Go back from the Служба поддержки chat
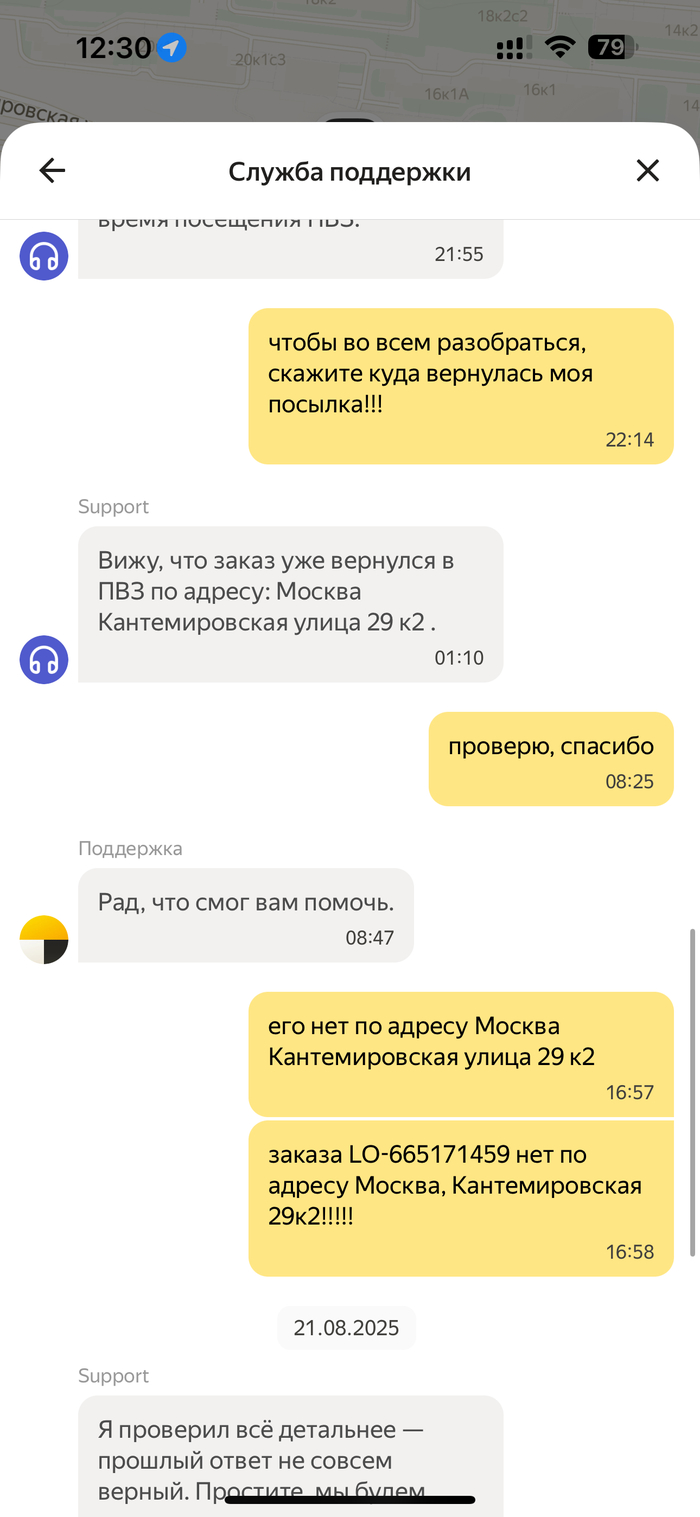The width and height of the screenshot is (700, 1517). point(52,171)
